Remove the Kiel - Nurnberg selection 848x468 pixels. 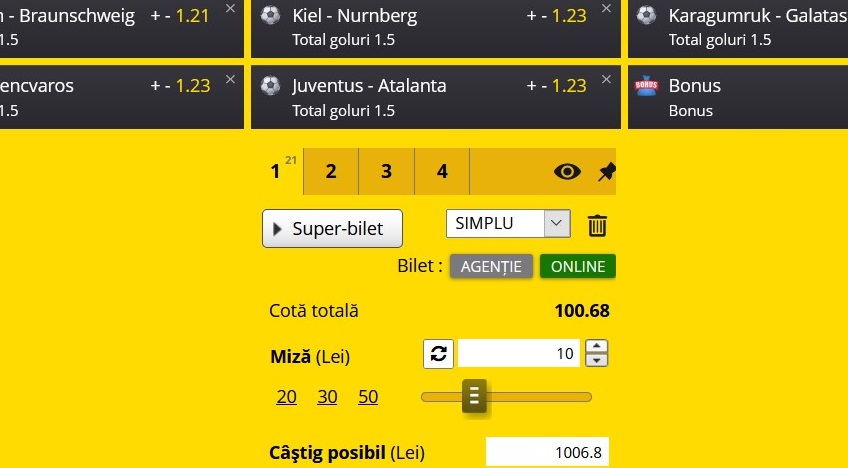pyautogui.click(x=606, y=8)
